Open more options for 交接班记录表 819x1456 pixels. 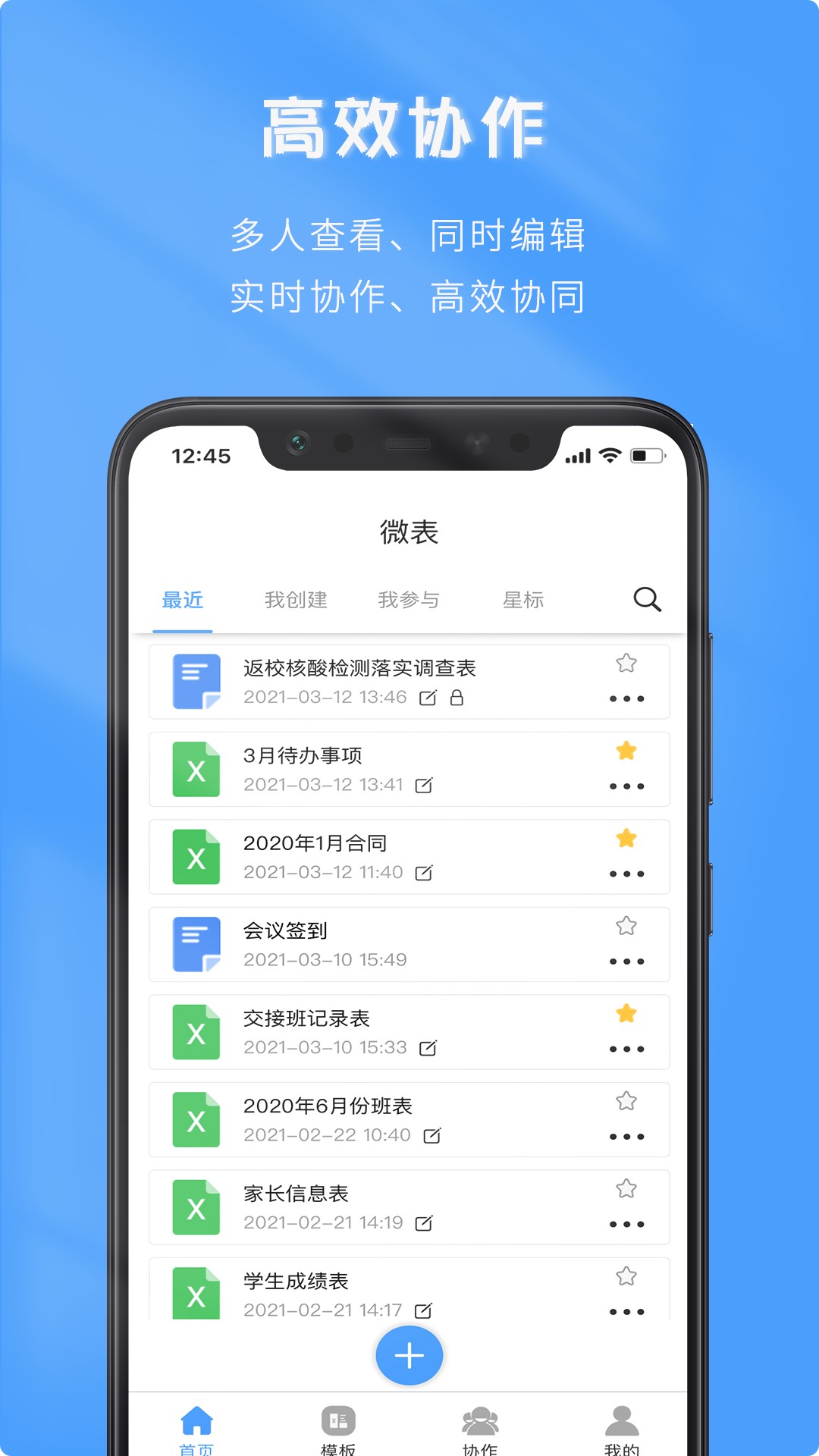628,1047
